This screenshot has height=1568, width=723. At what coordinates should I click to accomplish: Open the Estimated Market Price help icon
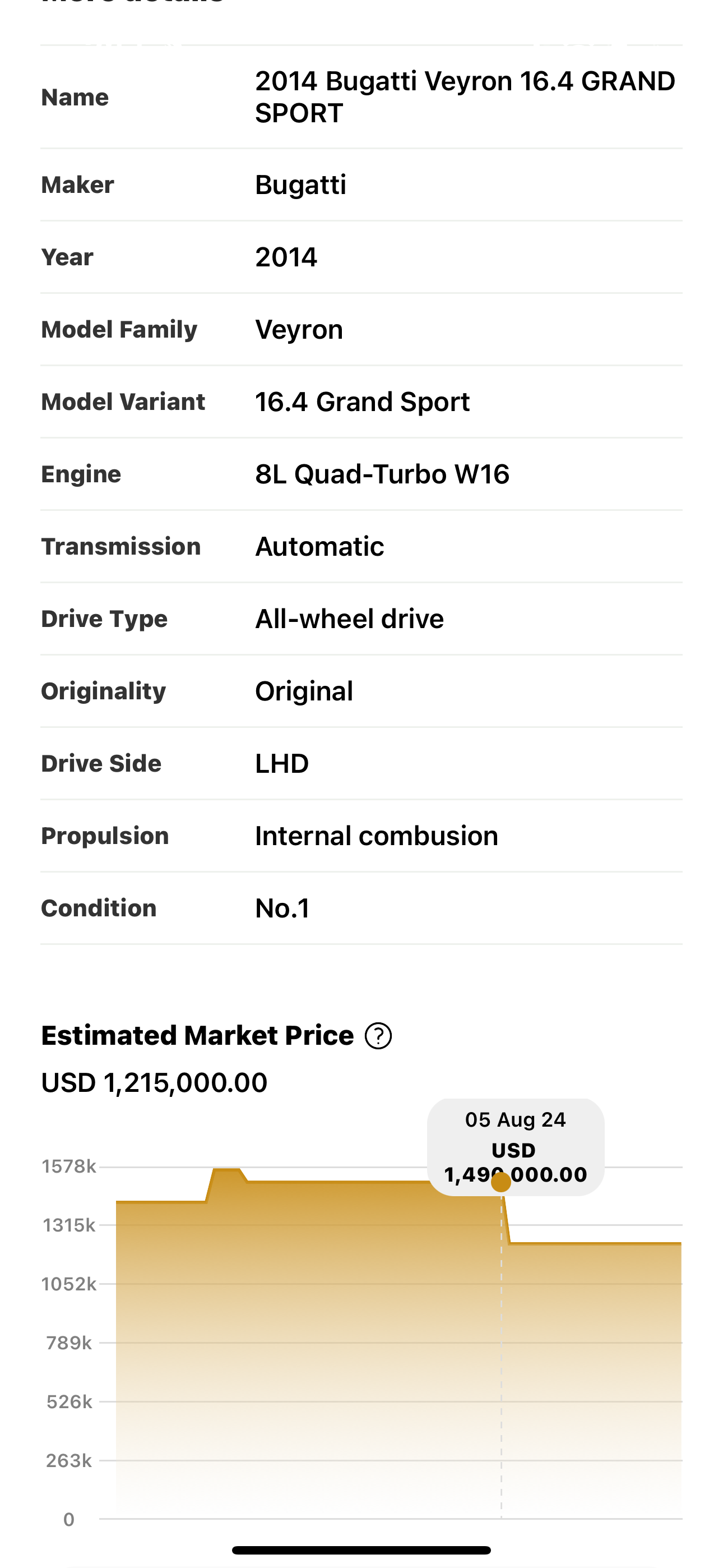[x=378, y=1036]
